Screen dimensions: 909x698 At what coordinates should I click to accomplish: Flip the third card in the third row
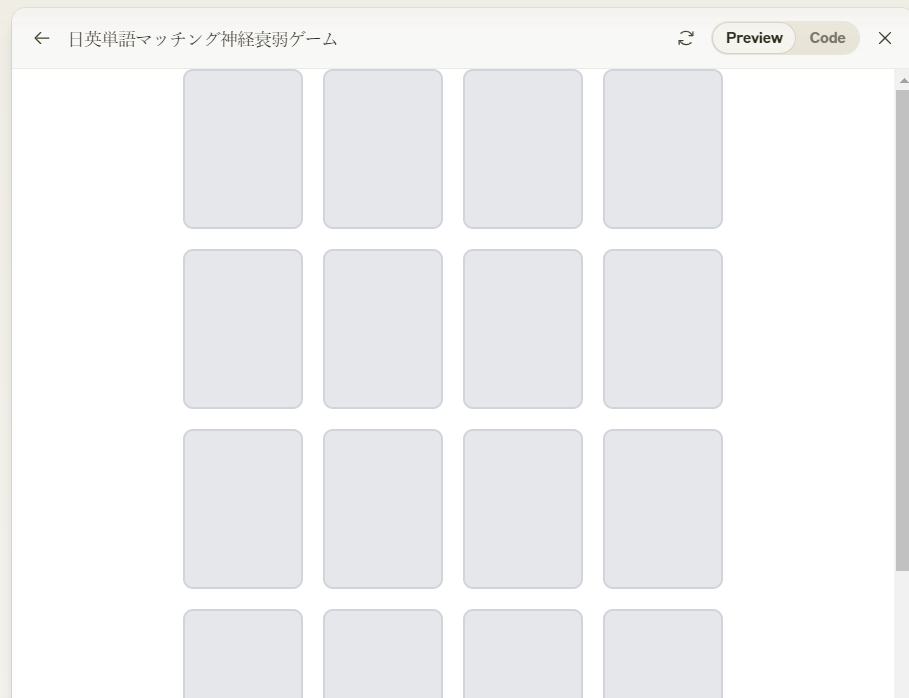tap(523, 509)
